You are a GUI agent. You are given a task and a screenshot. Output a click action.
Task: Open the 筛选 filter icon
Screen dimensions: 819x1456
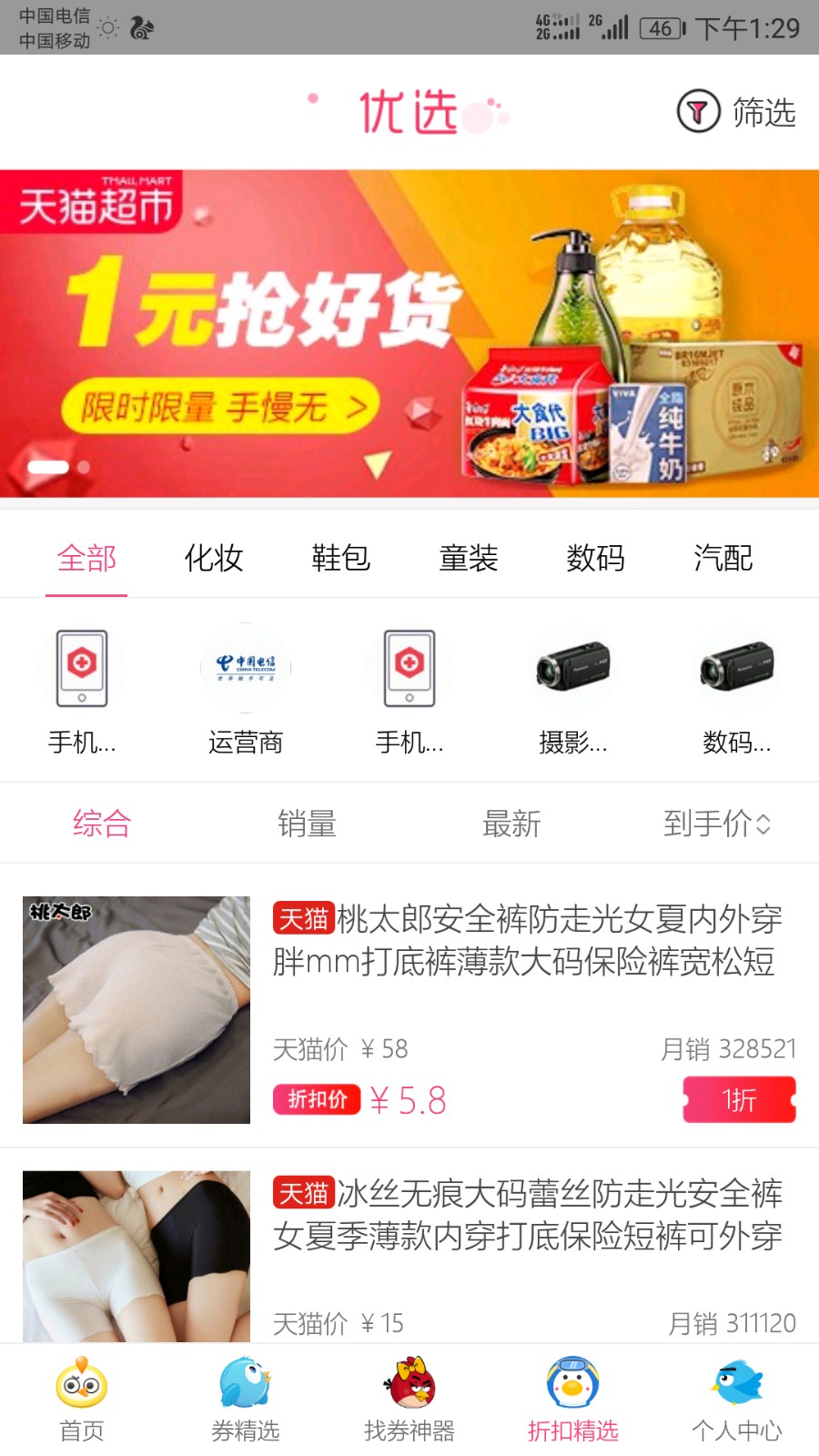point(697,113)
